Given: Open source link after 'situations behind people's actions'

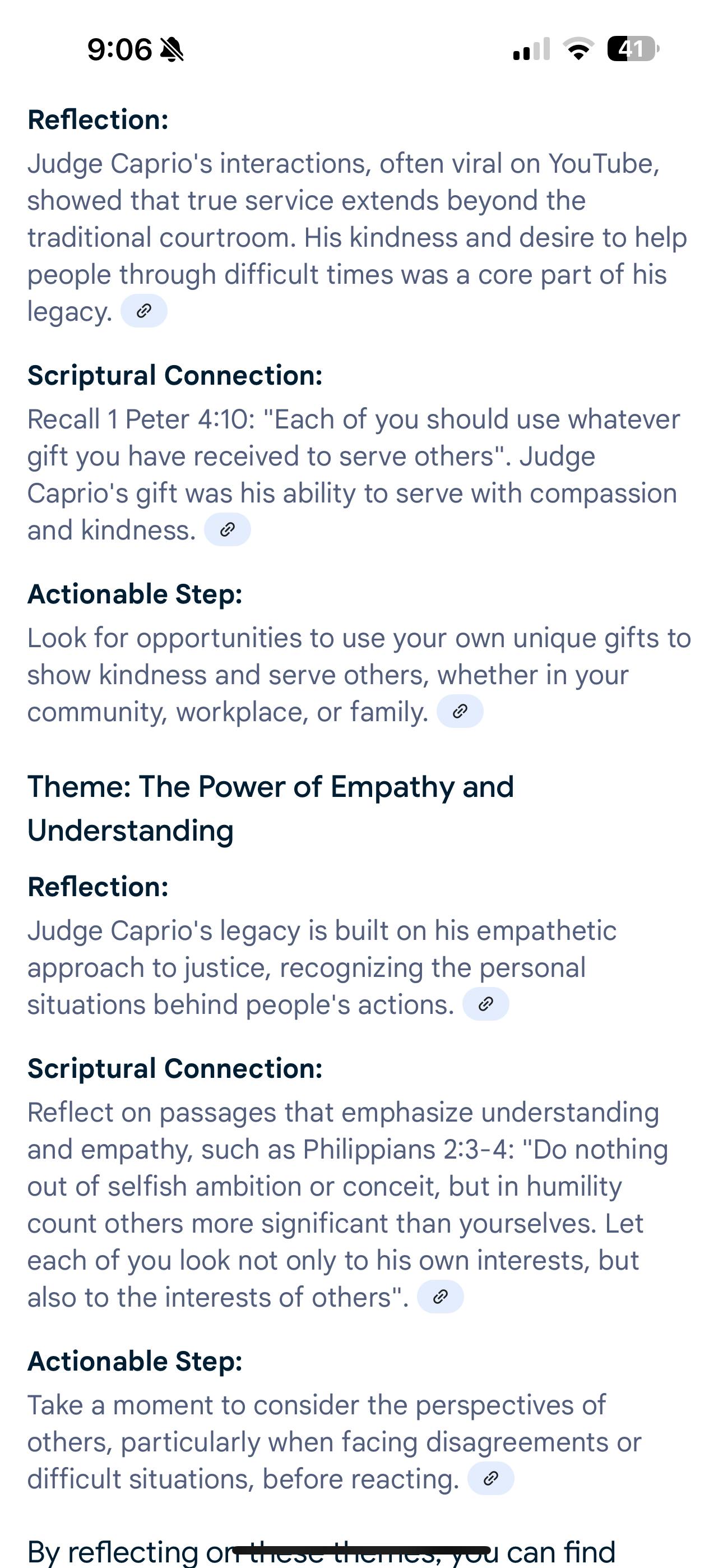Looking at the screenshot, I should click(486, 1004).
